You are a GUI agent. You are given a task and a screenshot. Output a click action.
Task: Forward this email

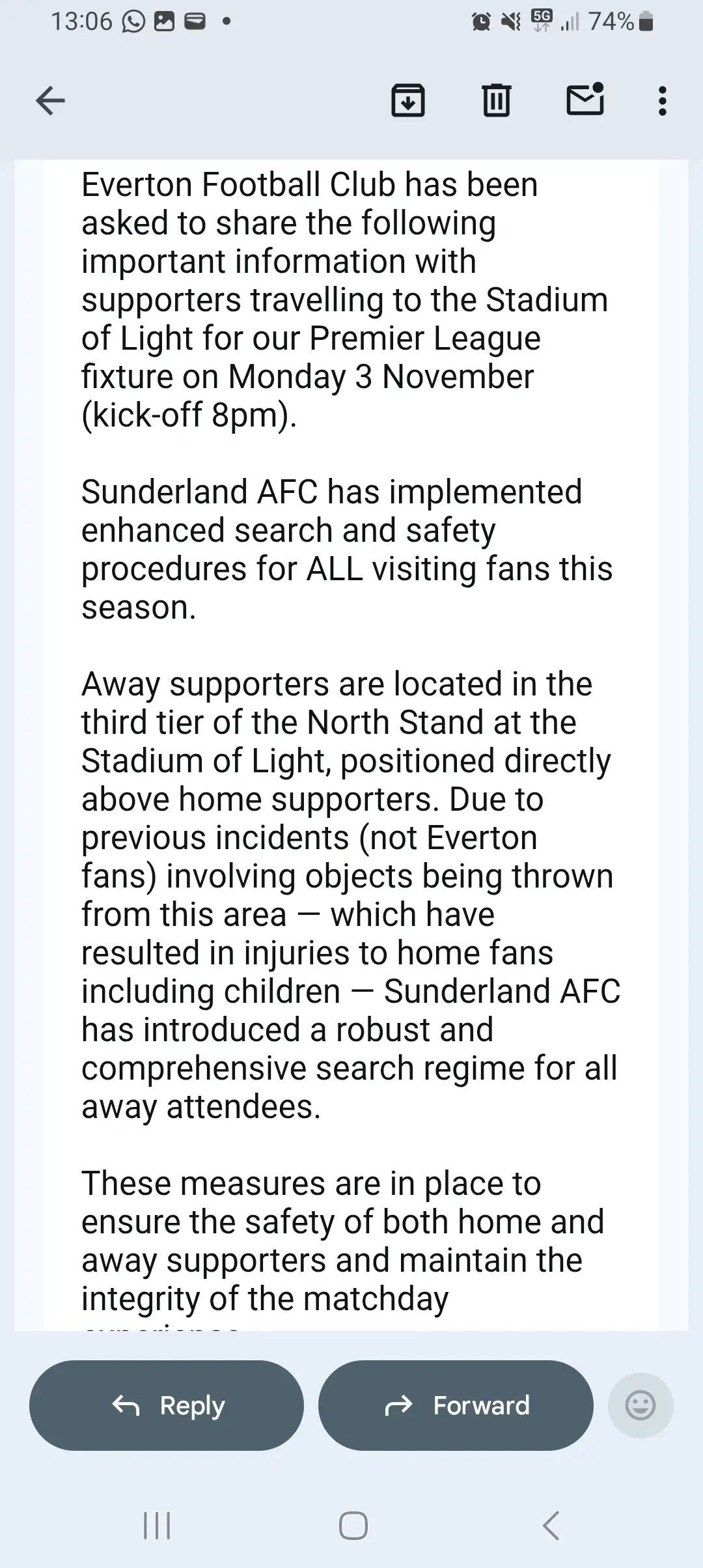tap(456, 1406)
